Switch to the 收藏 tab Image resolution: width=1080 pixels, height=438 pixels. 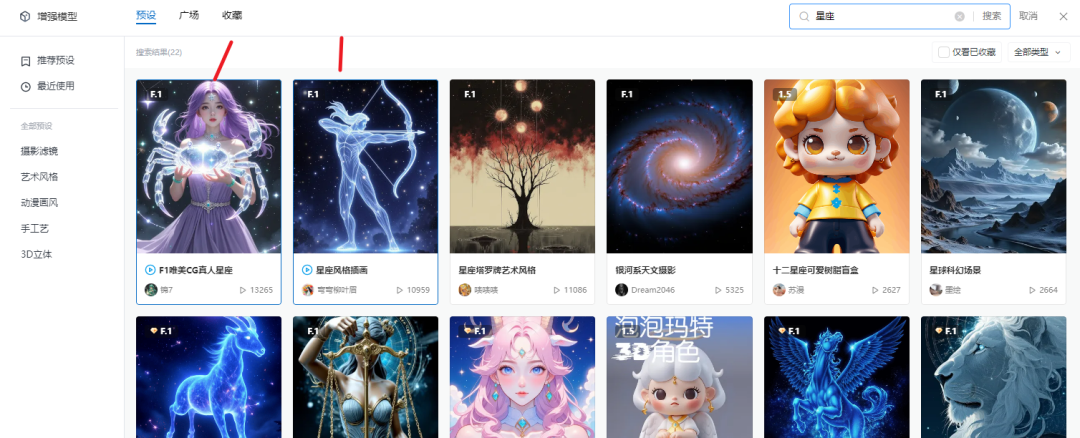pos(231,16)
